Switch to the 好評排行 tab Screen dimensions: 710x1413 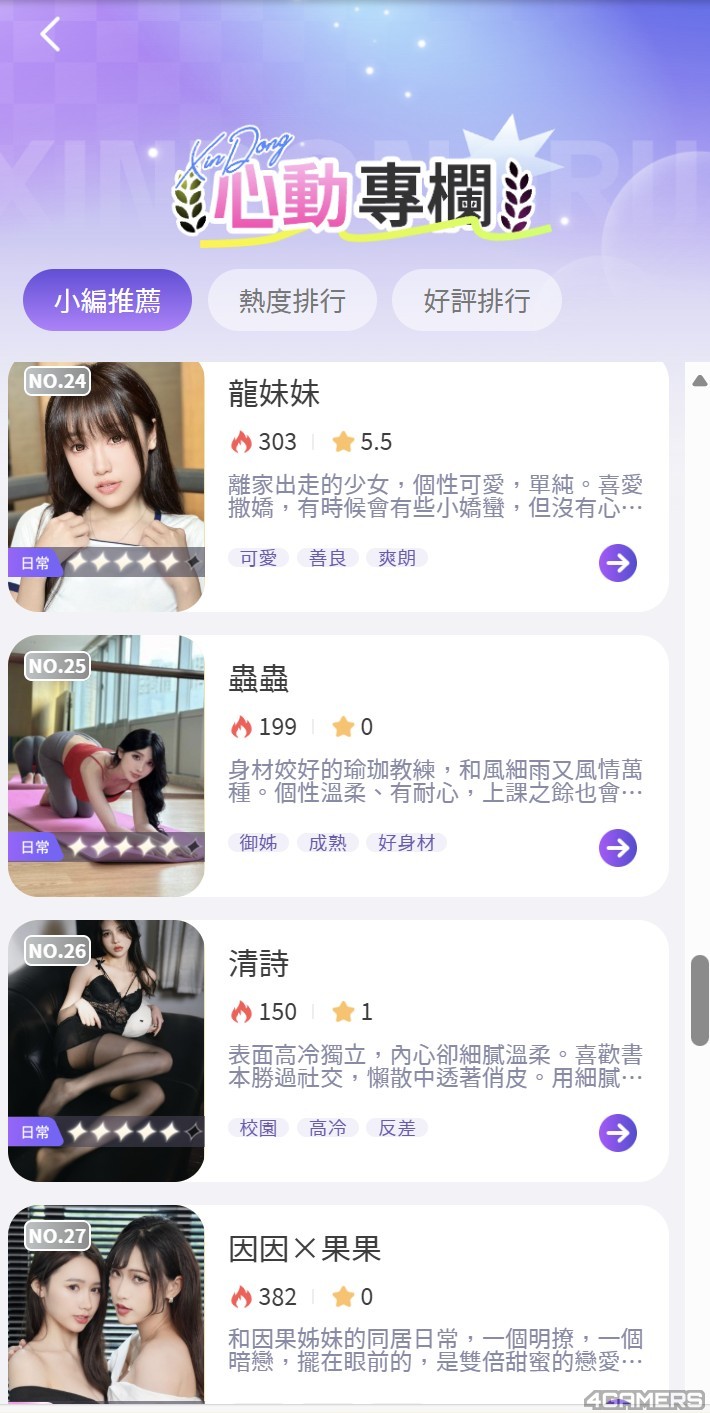476,300
